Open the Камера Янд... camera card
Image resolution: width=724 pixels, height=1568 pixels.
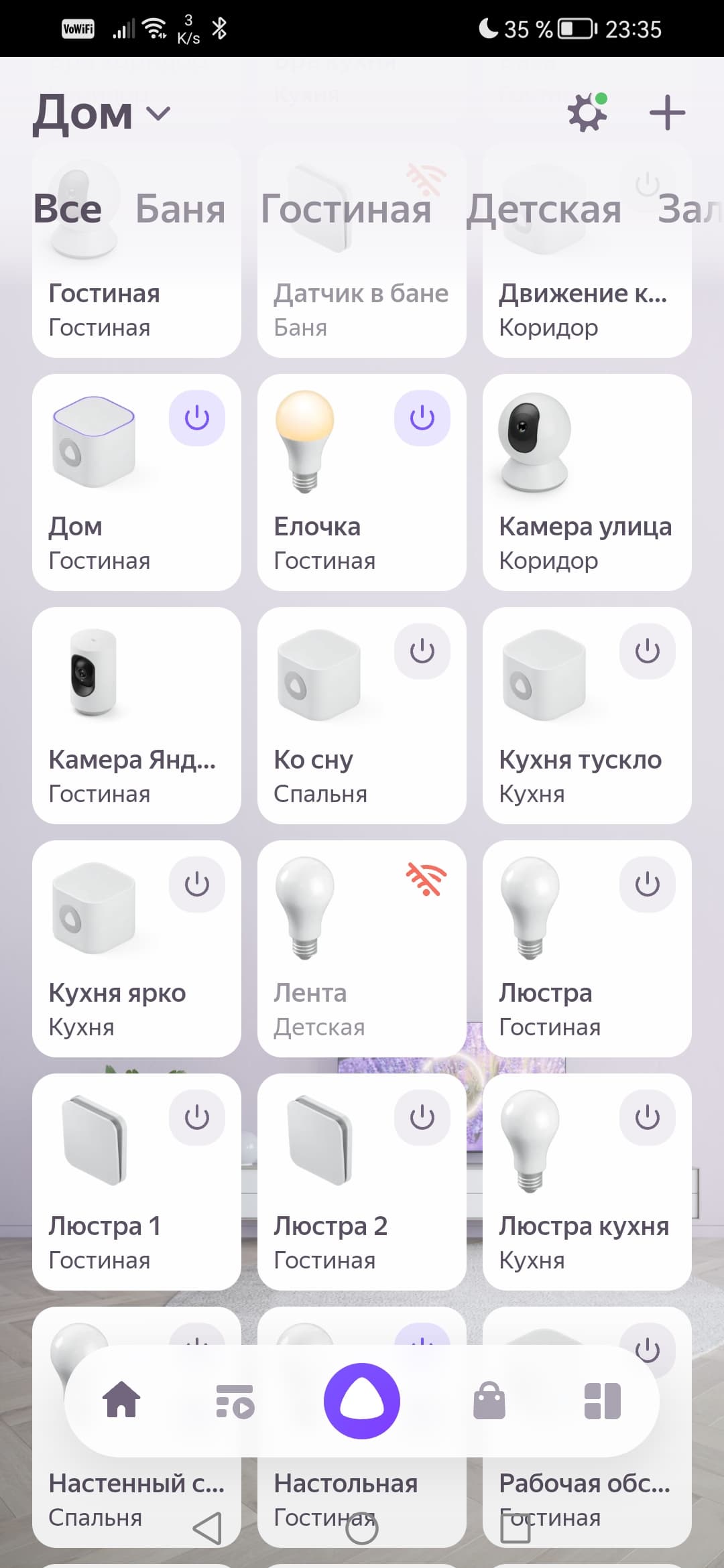(136, 716)
